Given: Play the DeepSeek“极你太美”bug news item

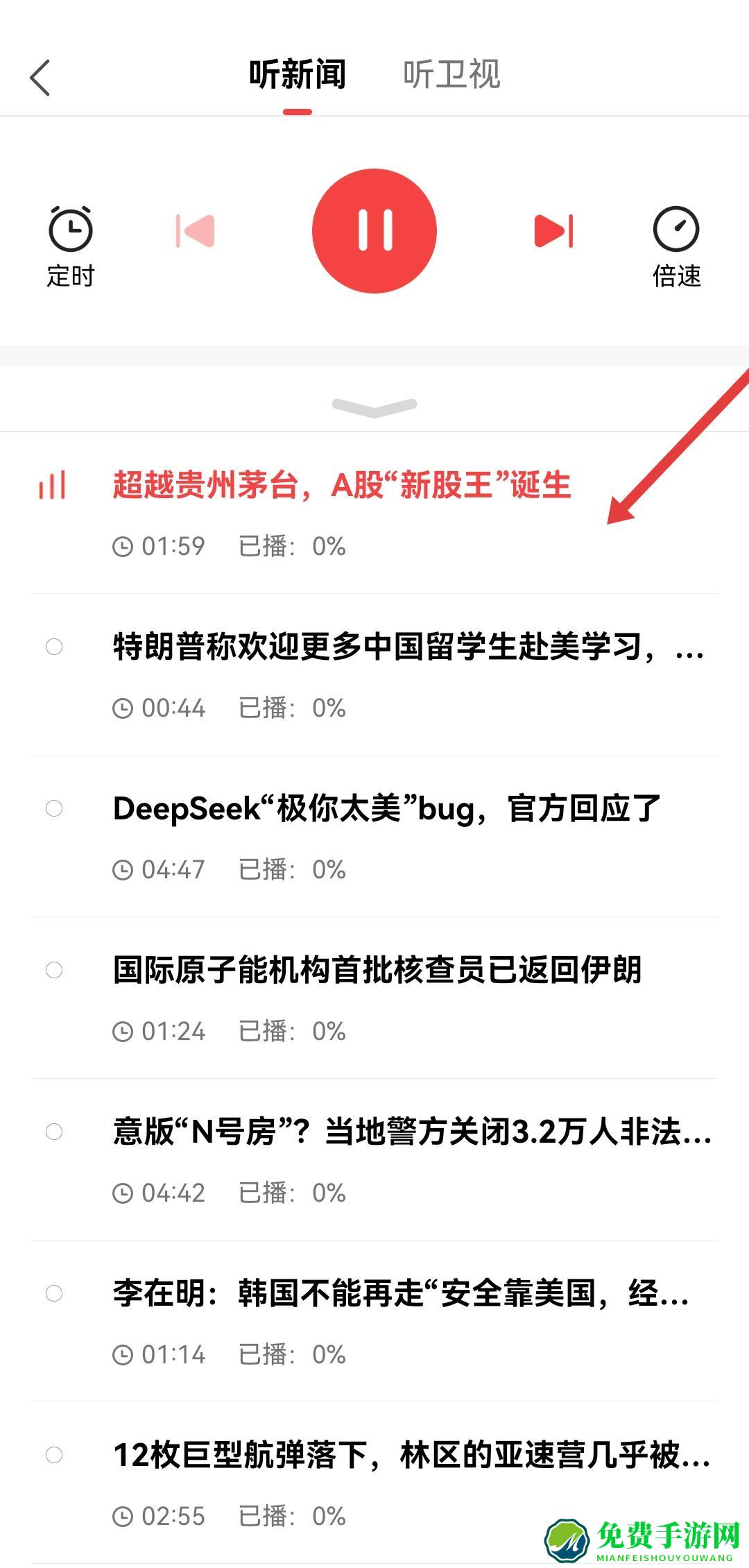Looking at the screenshot, I should point(387,808).
